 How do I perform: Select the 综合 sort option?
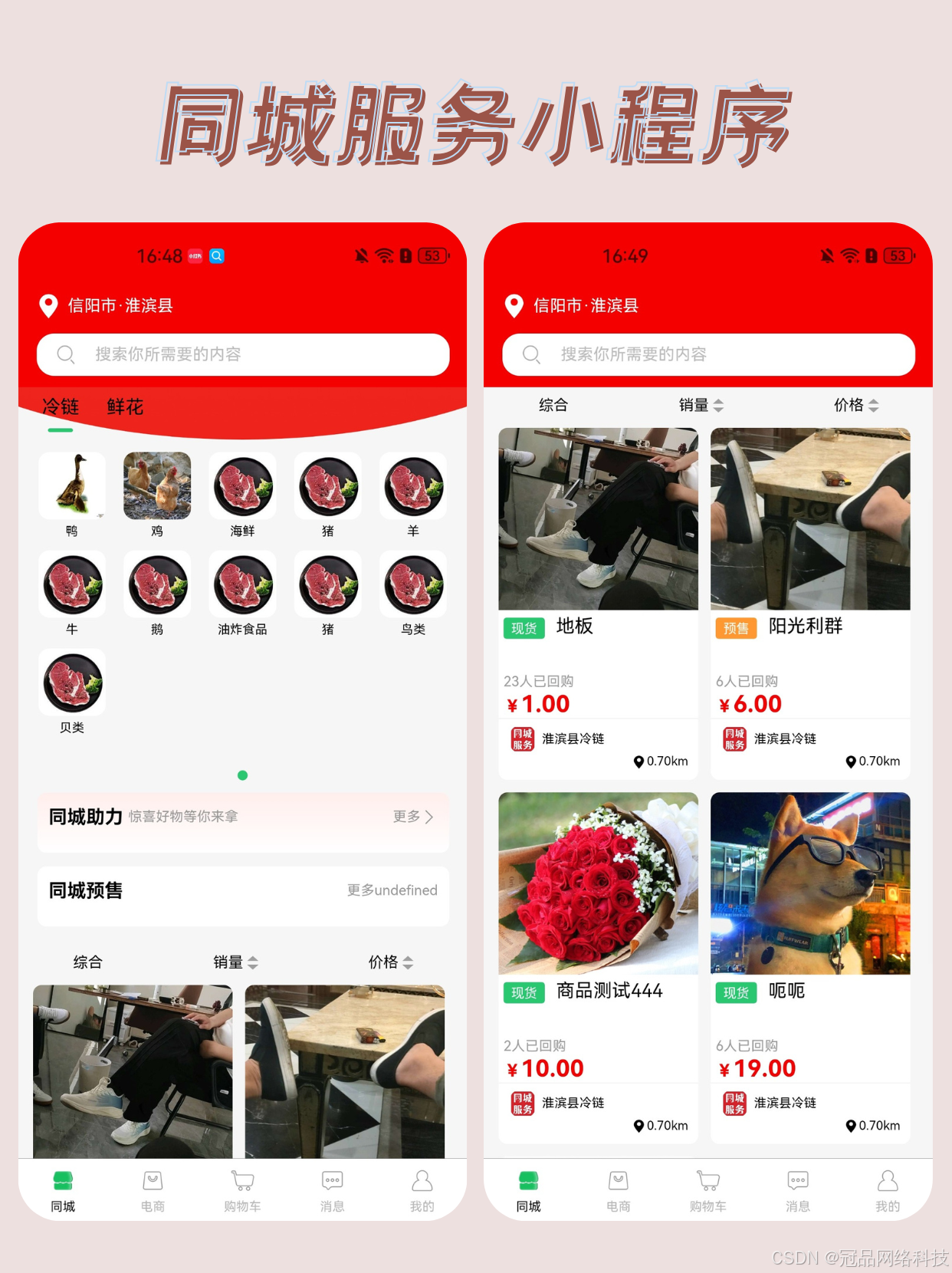(x=552, y=405)
